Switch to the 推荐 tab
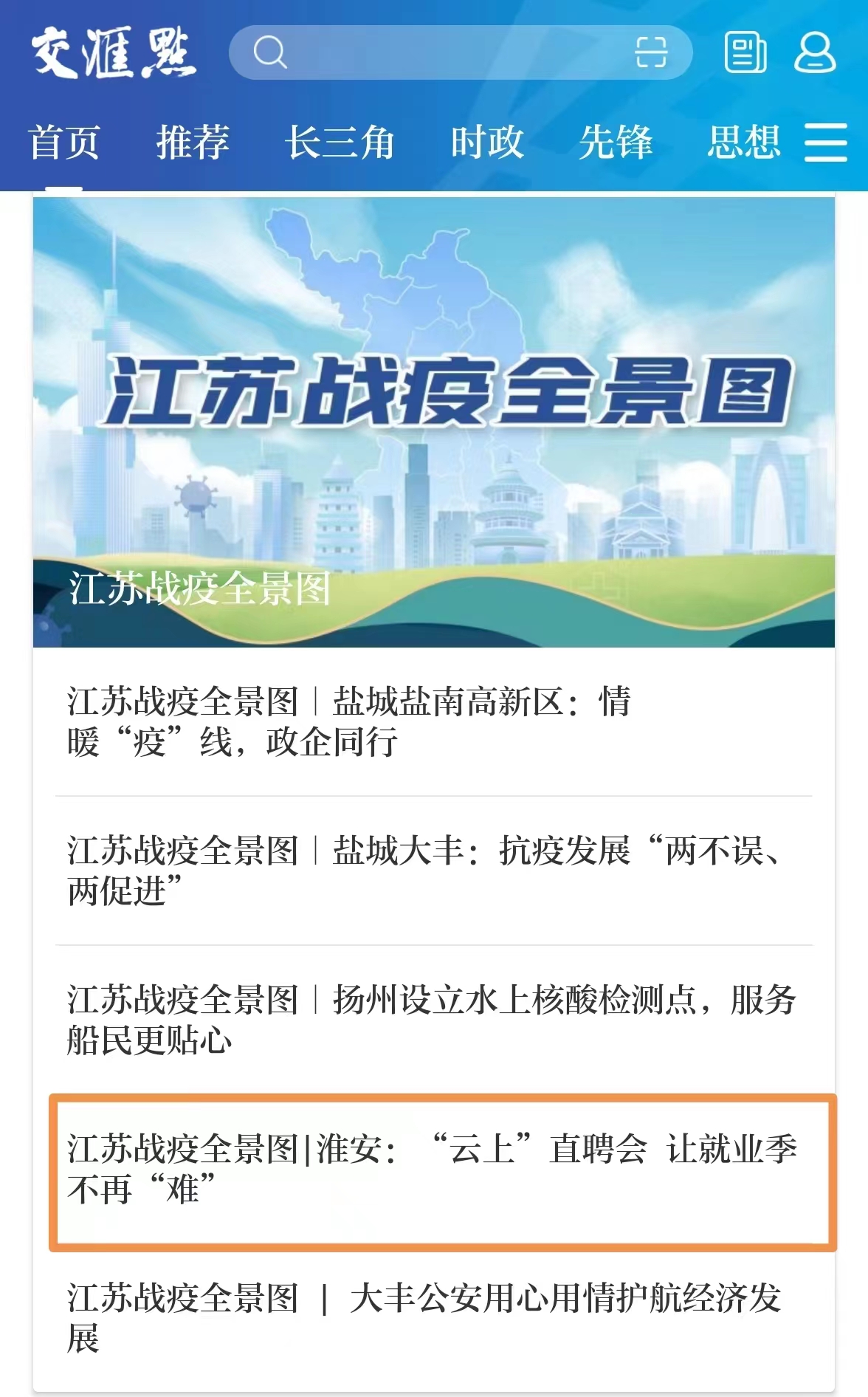The height and width of the screenshot is (1397, 868). pyautogui.click(x=193, y=142)
